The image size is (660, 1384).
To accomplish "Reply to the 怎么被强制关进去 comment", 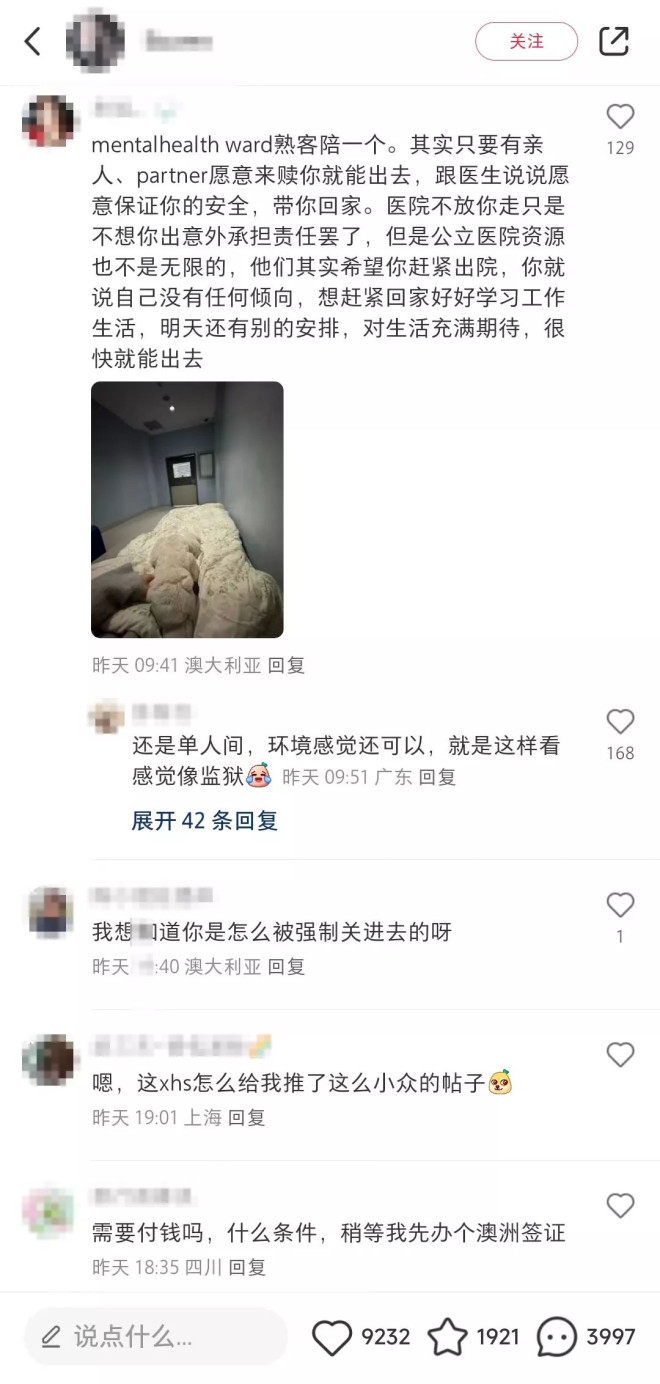I will click(287, 967).
